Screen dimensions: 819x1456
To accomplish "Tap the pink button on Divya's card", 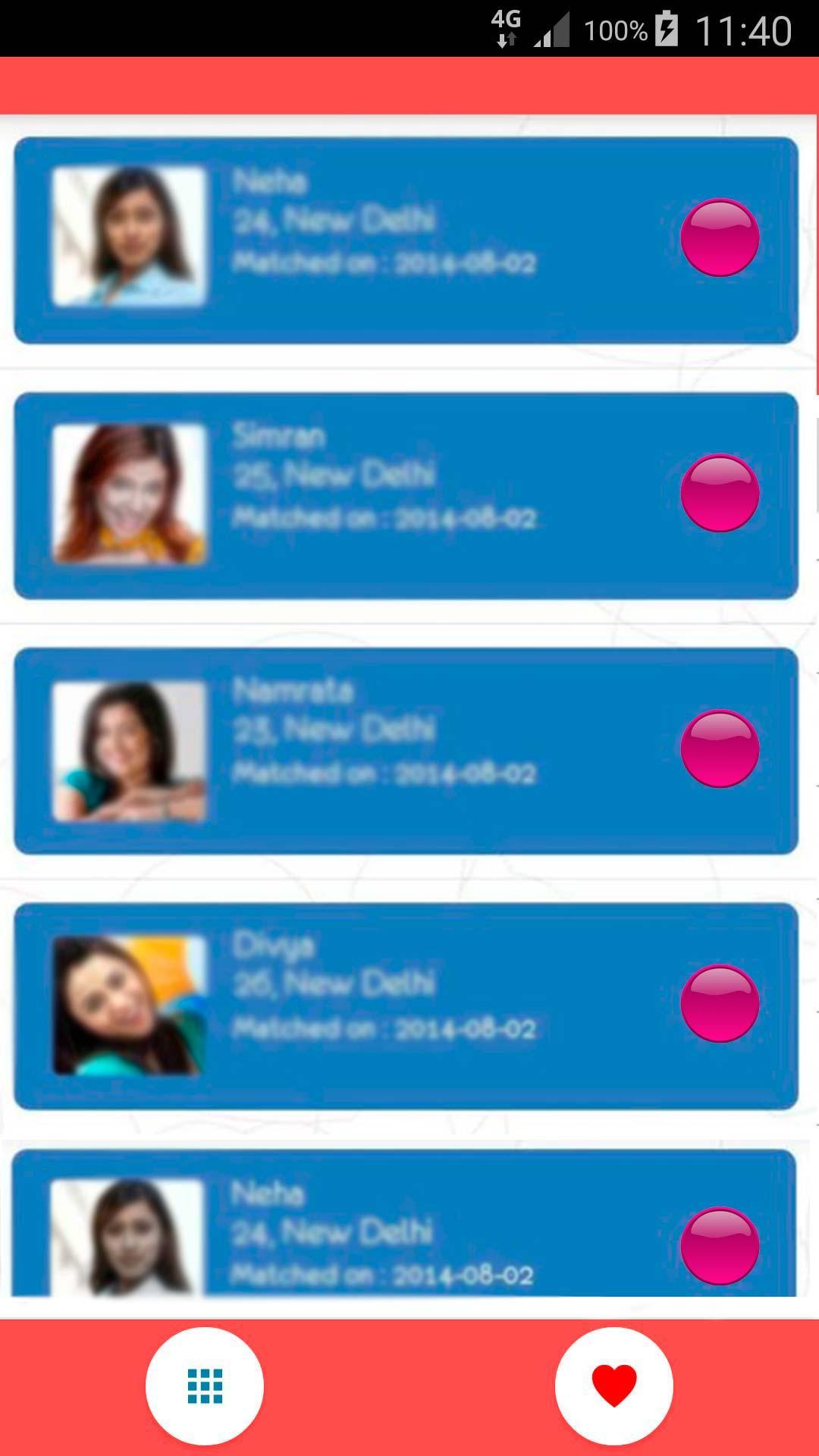I will click(720, 1003).
